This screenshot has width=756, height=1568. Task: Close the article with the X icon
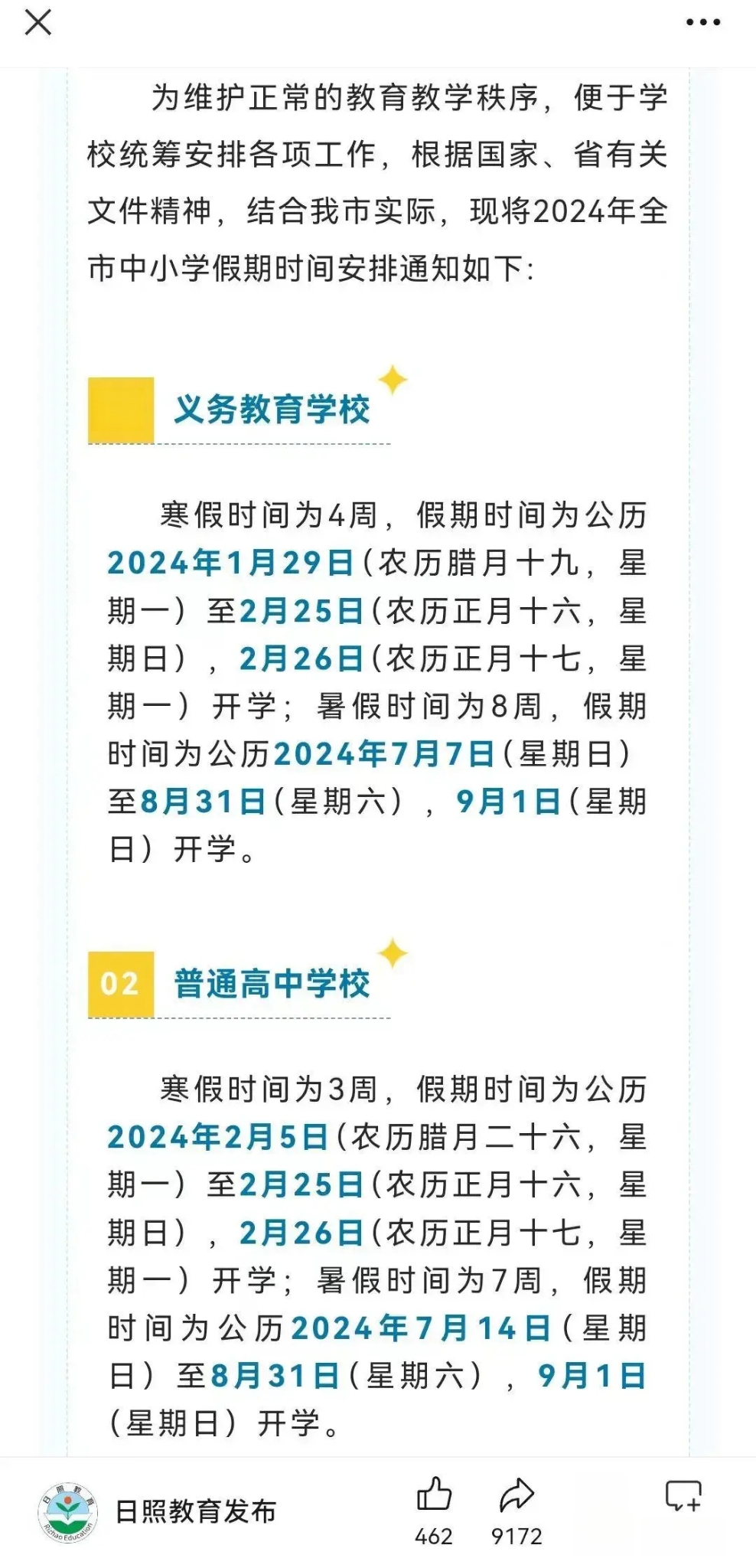(38, 22)
